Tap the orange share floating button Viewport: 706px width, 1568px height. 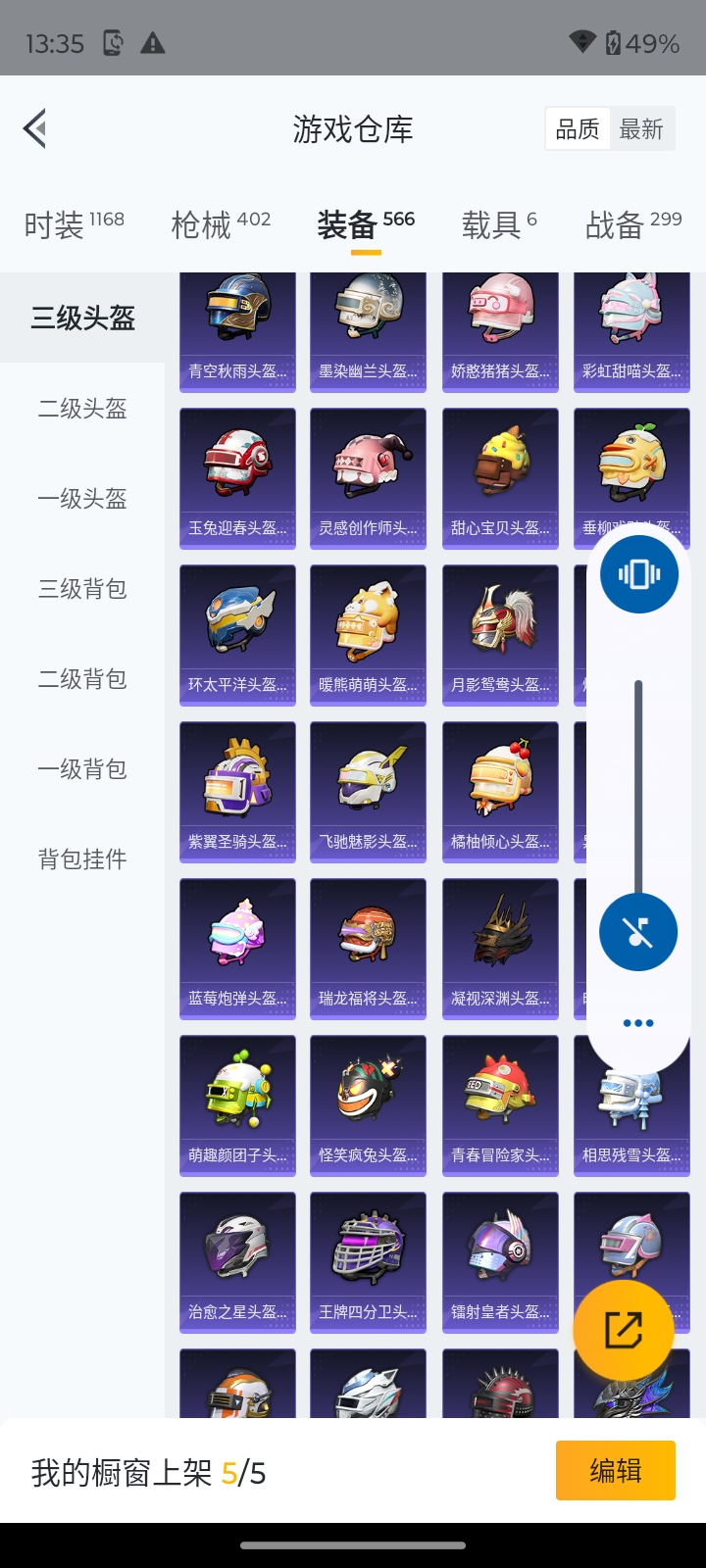point(624,1330)
